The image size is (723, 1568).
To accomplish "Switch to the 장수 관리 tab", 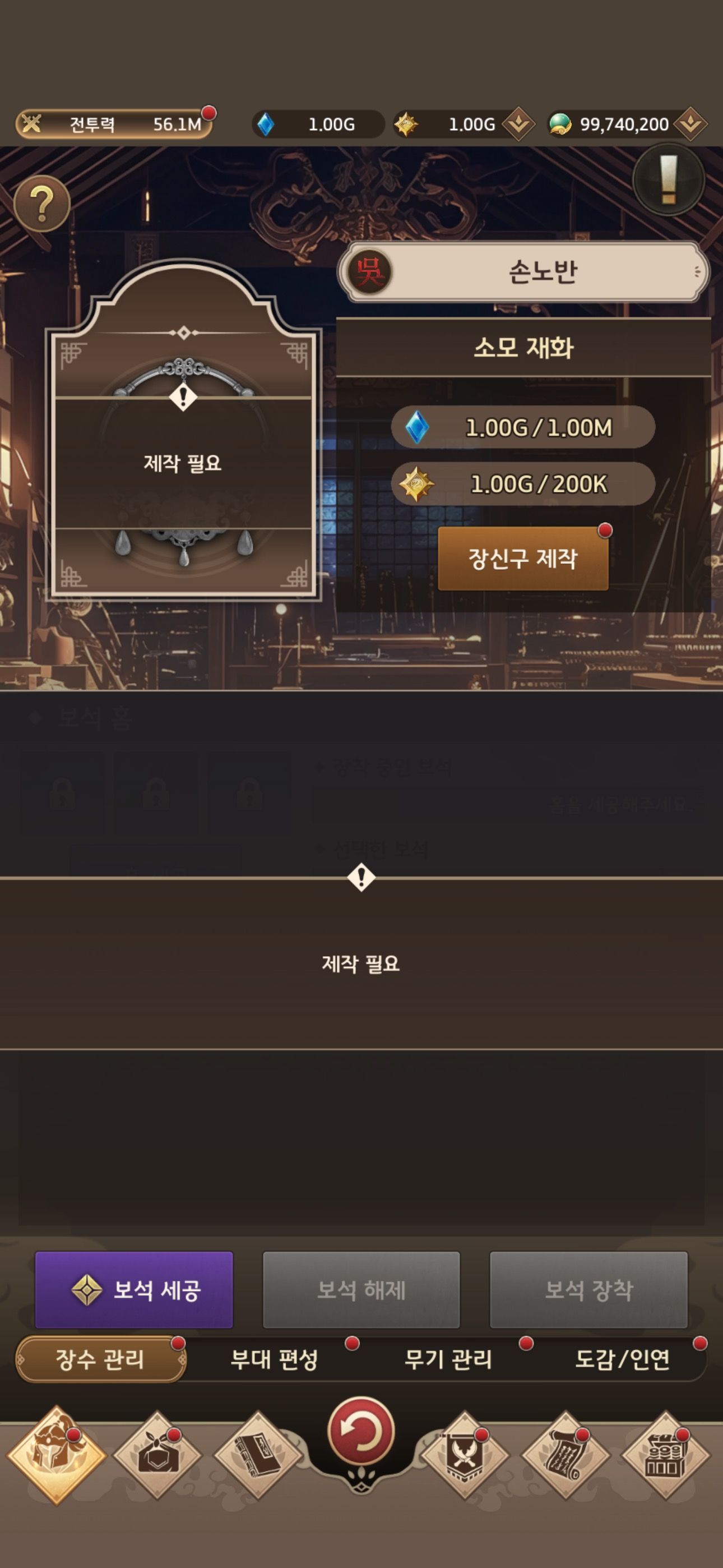I will [x=100, y=1359].
